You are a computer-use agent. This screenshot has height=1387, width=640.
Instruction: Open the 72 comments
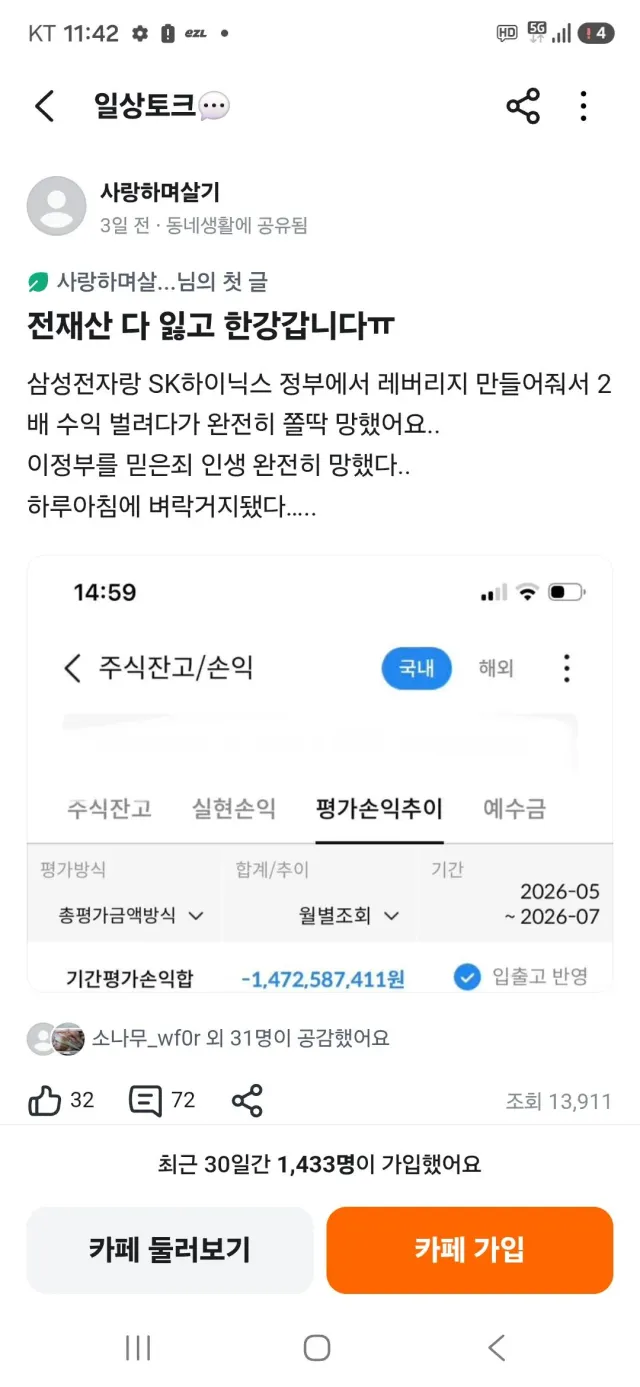tap(162, 1101)
